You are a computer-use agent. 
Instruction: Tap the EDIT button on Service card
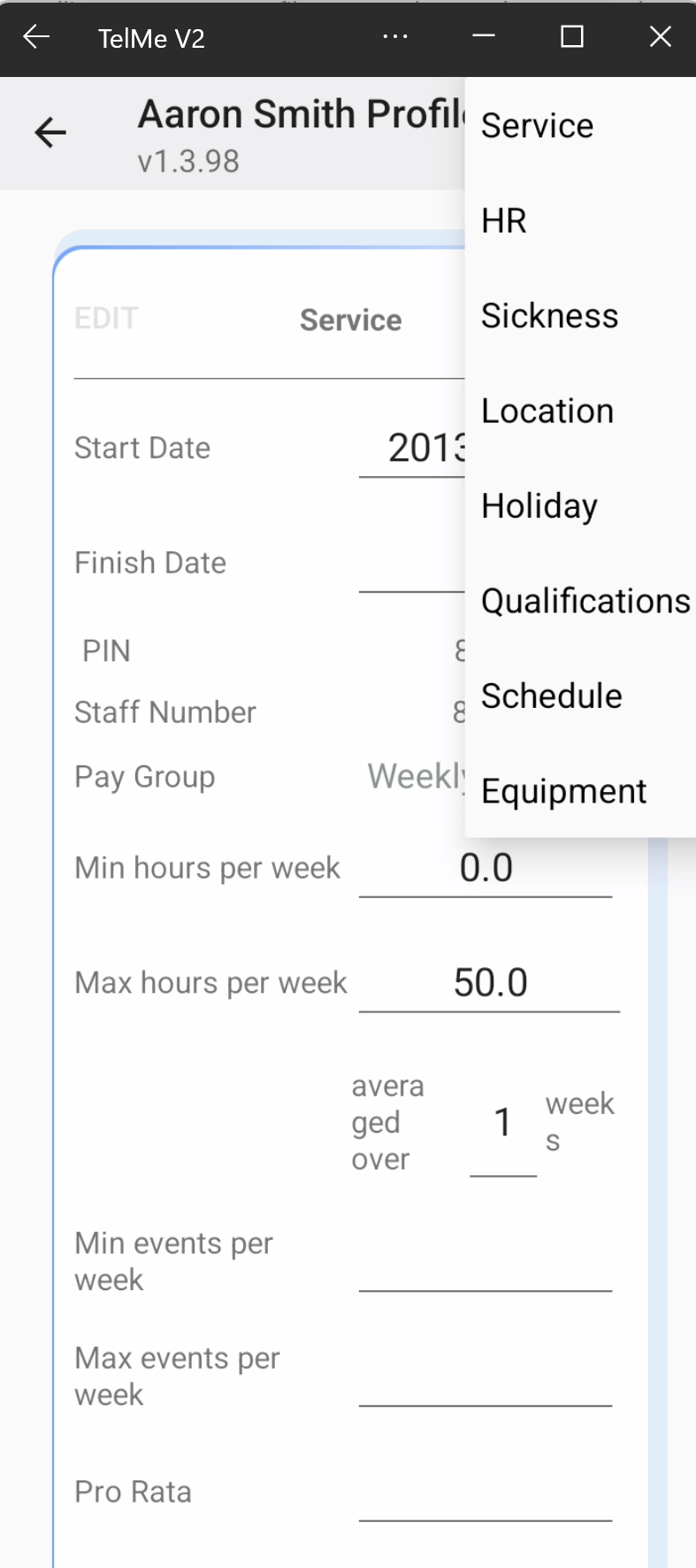[106, 319]
